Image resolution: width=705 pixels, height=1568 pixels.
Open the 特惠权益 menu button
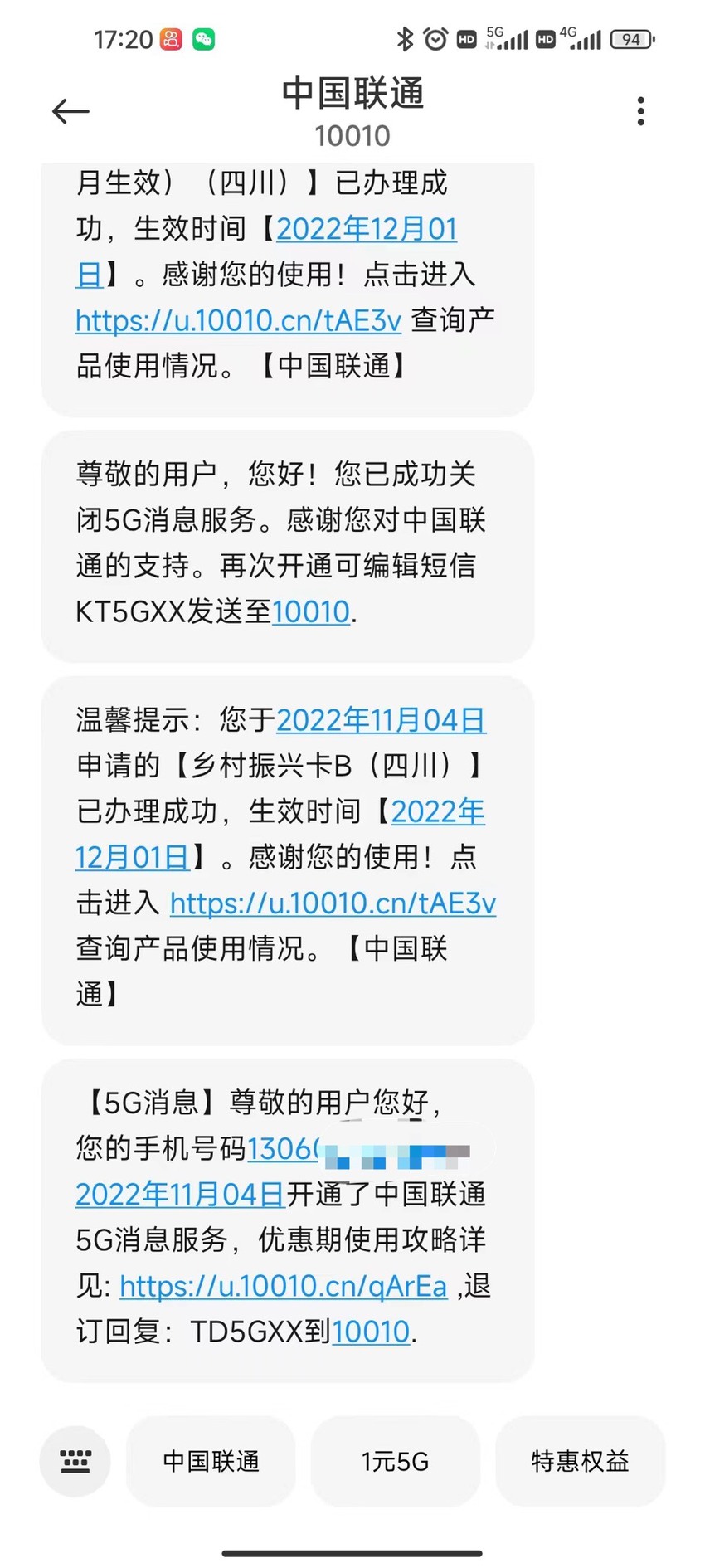pyautogui.click(x=580, y=1461)
